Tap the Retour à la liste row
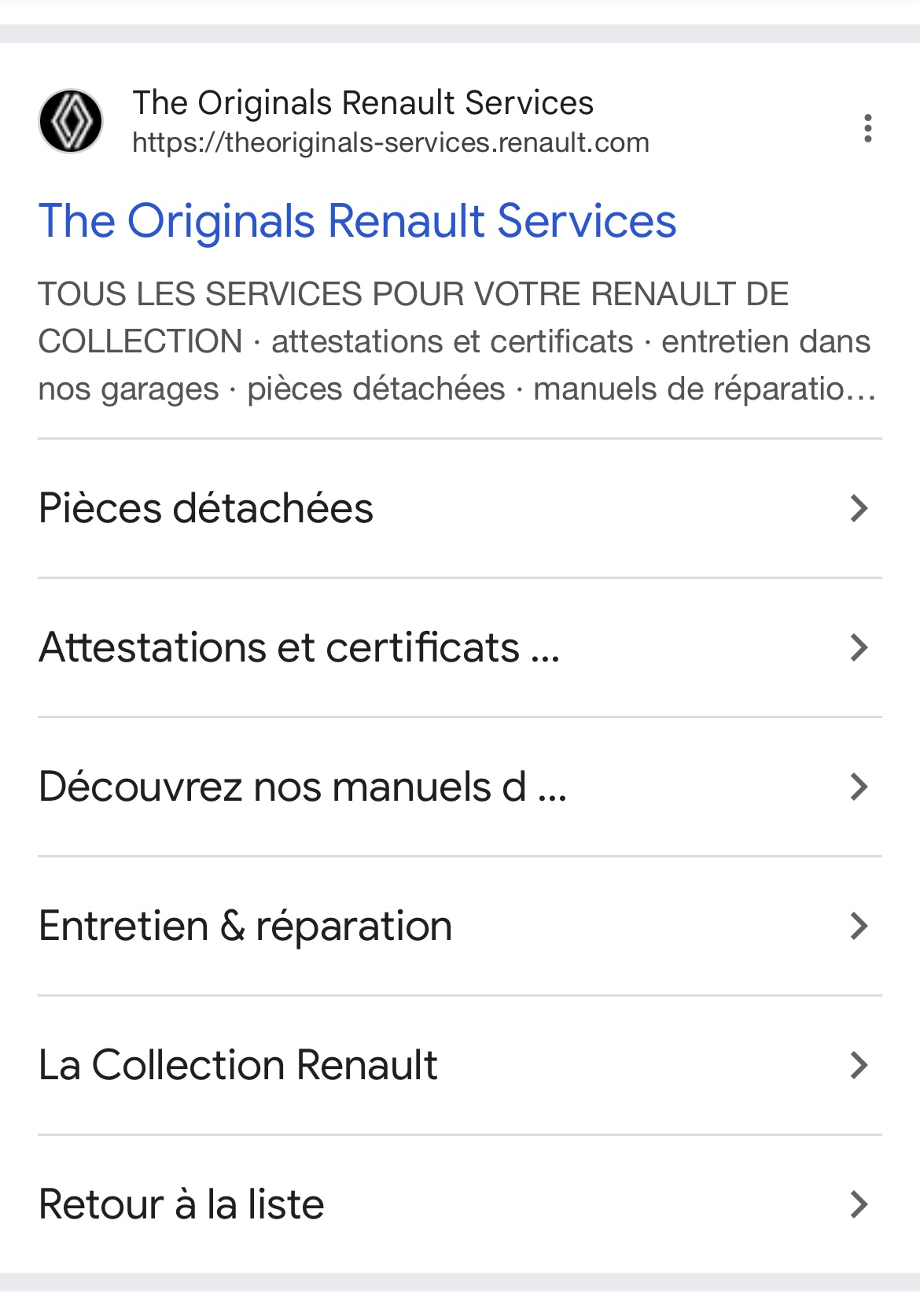The width and height of the screenshot is (920, 1316). [460, 1204]
